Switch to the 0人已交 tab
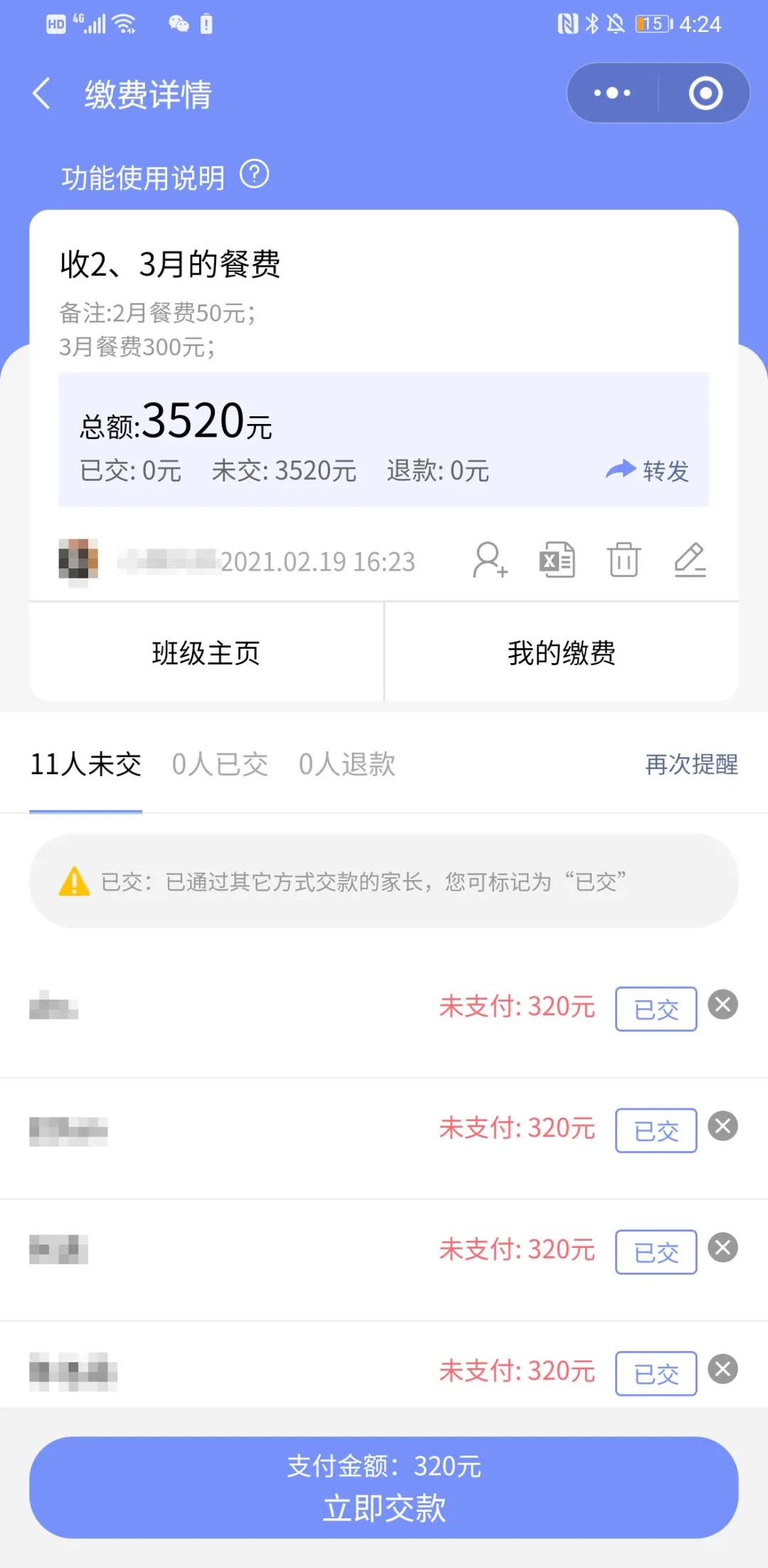 click(x=219, y=765)
